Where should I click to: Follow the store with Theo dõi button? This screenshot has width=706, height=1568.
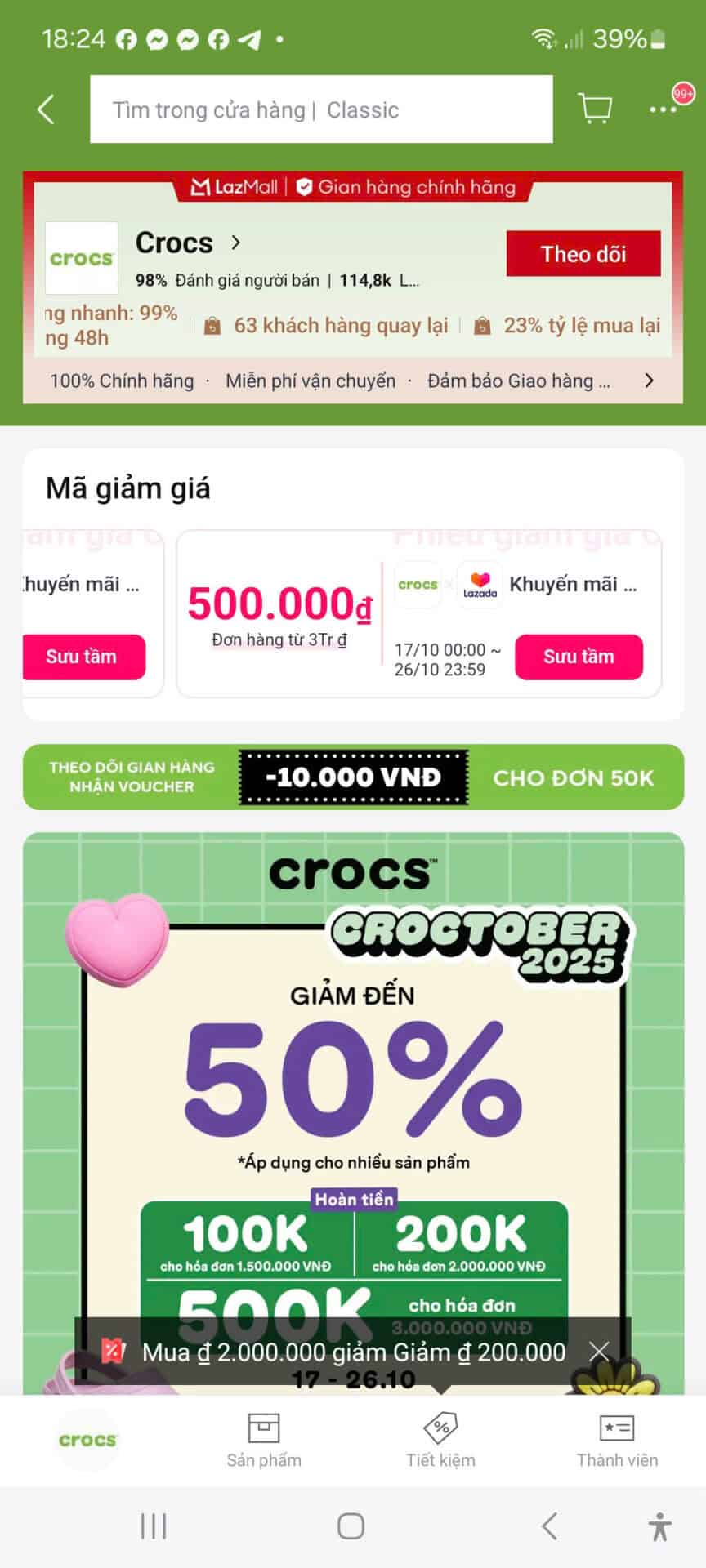(583, 254)
